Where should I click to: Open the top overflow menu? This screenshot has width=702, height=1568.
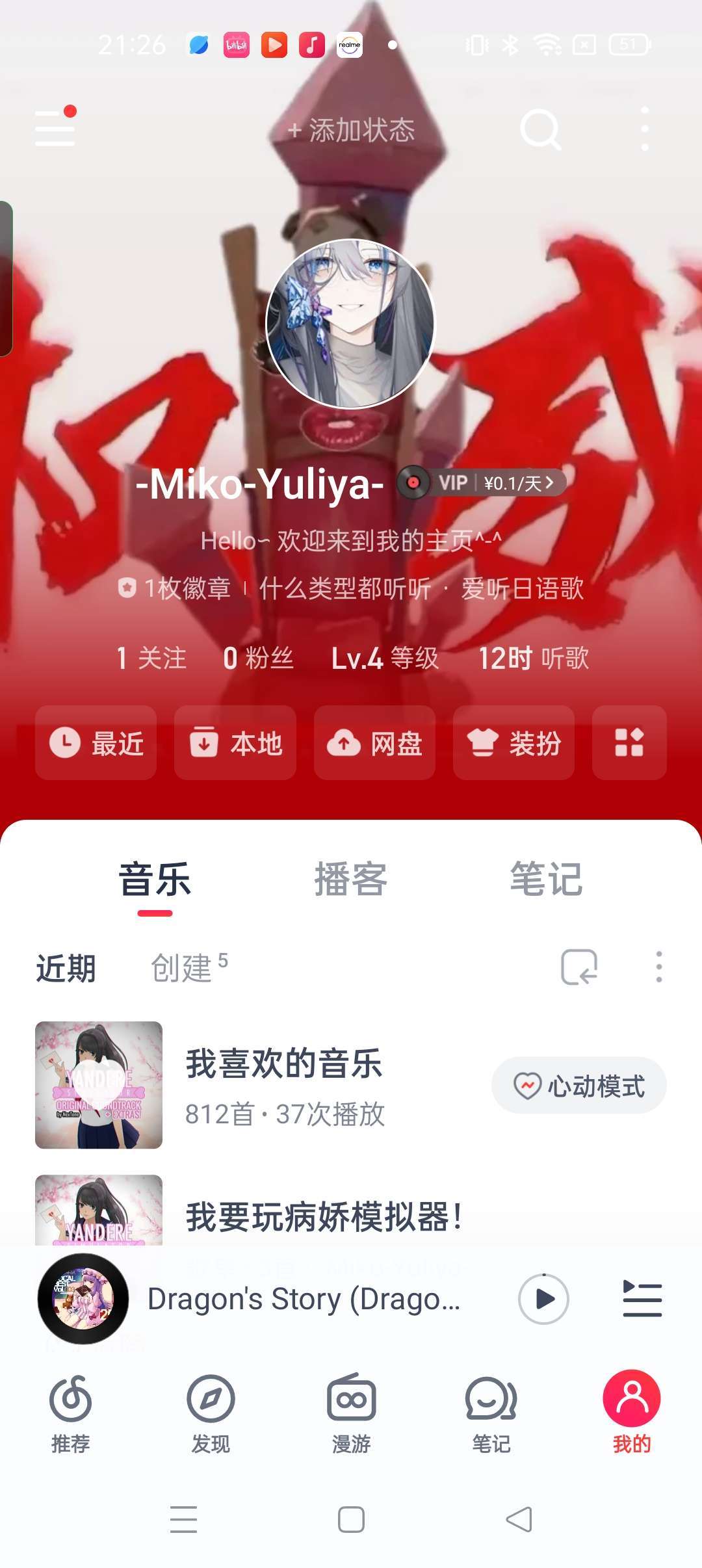(x=645, y=129)
